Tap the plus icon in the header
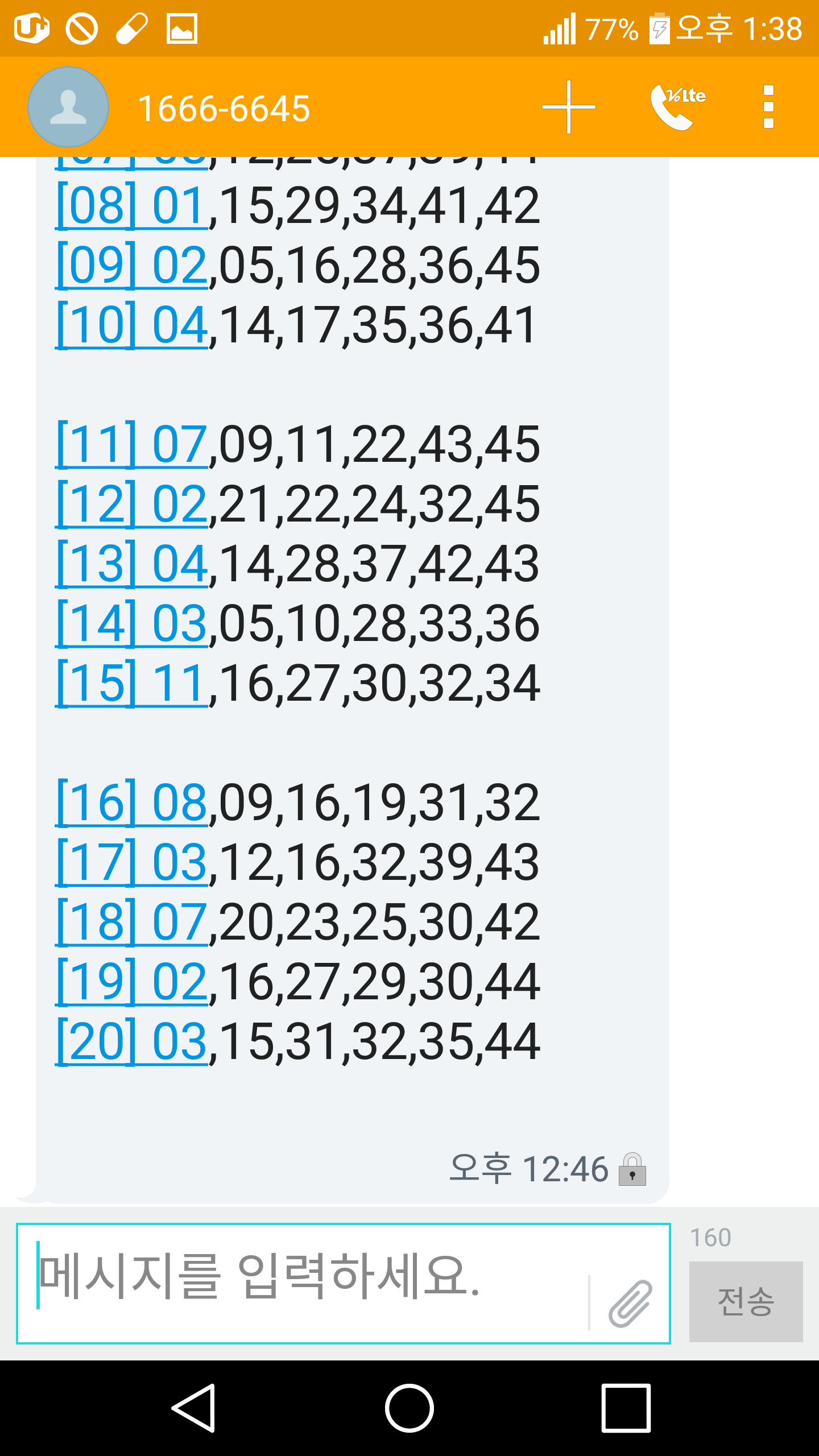 [x=568, y=107]
